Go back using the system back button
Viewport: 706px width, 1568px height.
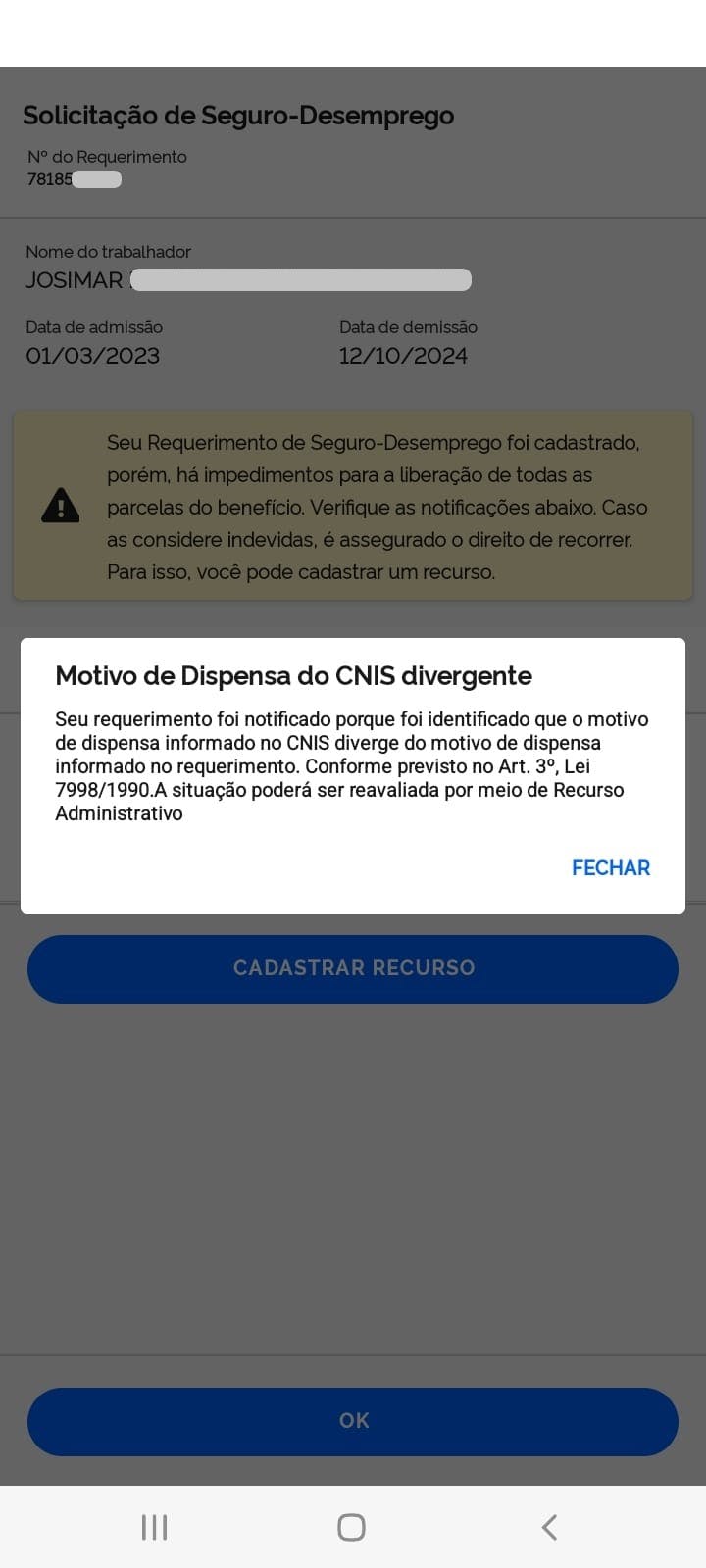coord(550,1527)
